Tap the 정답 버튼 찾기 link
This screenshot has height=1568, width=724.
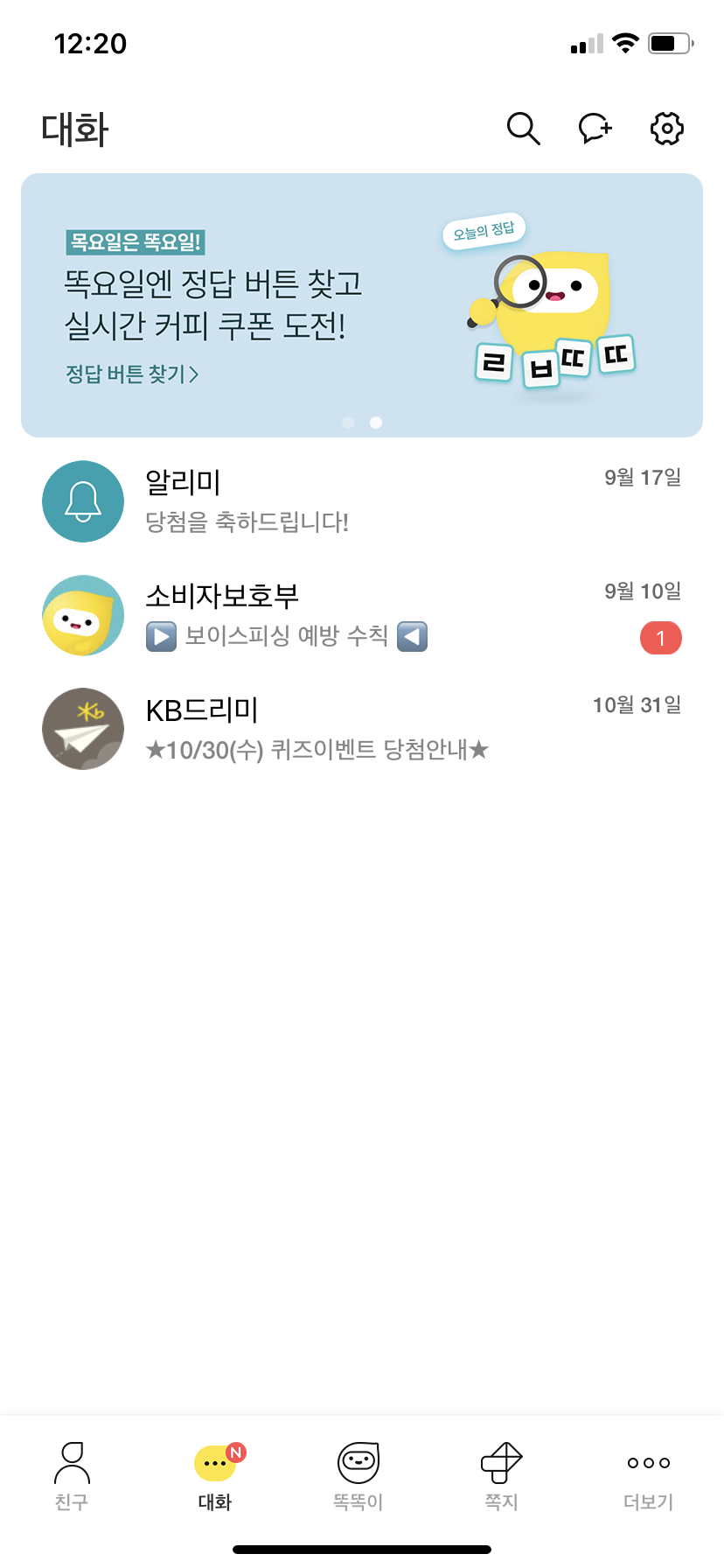[132, 374]
